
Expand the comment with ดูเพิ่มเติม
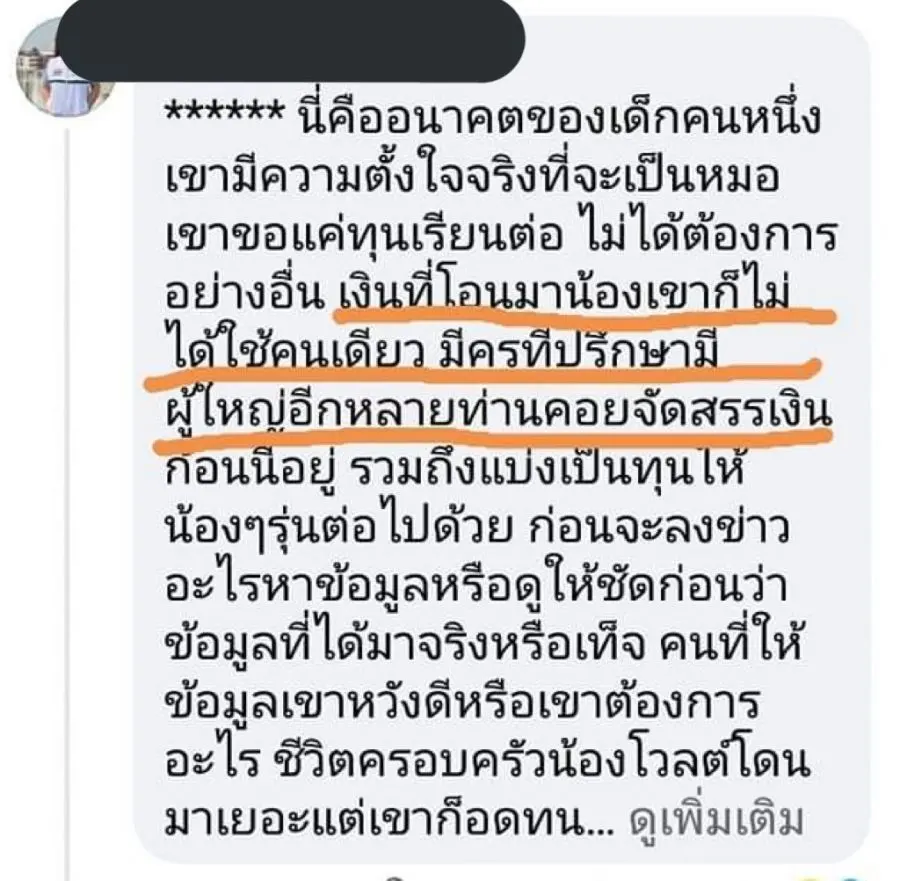click(716, 821)
